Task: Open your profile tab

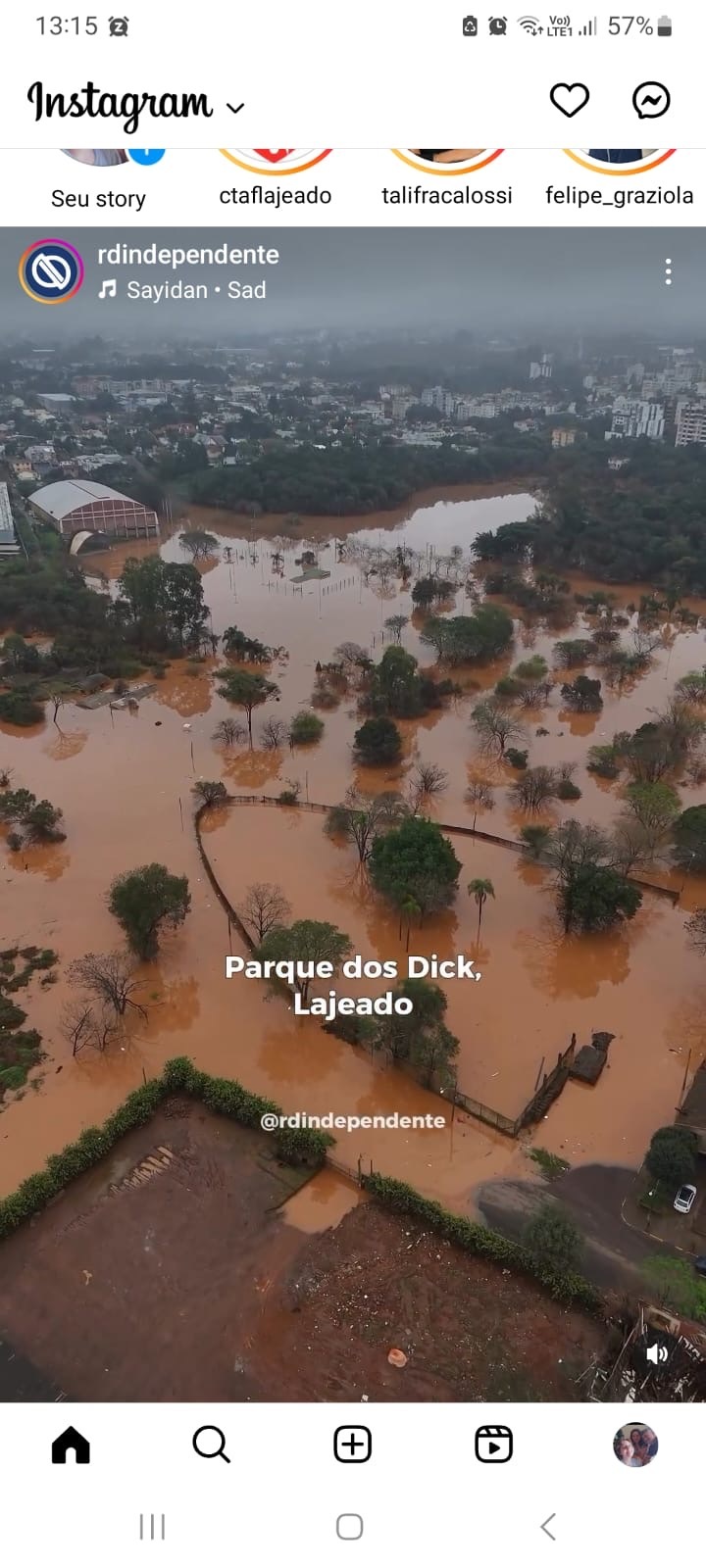Action: (x=635, y=1445)
